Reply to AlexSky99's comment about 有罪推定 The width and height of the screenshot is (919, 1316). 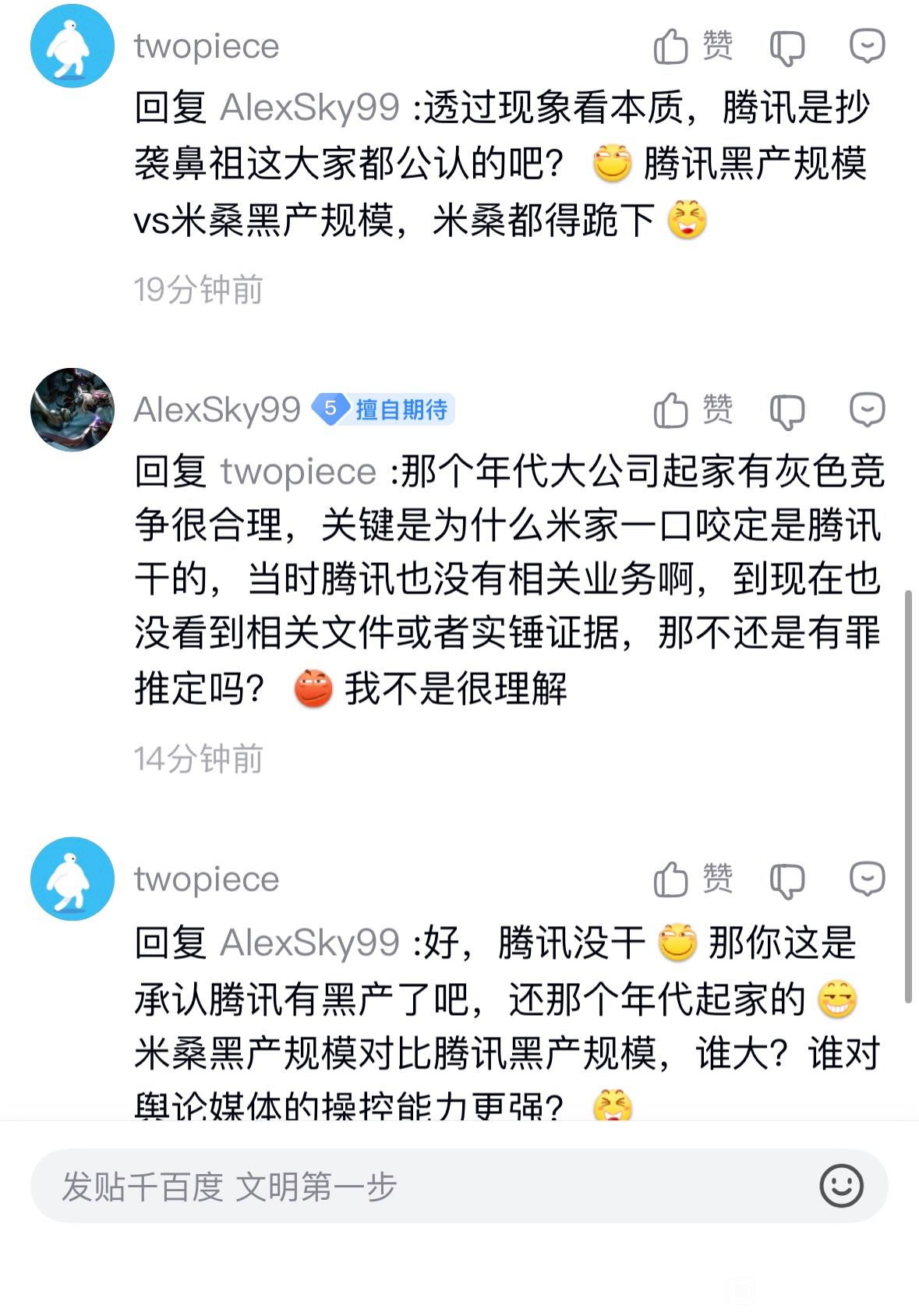tap(867, 410)
